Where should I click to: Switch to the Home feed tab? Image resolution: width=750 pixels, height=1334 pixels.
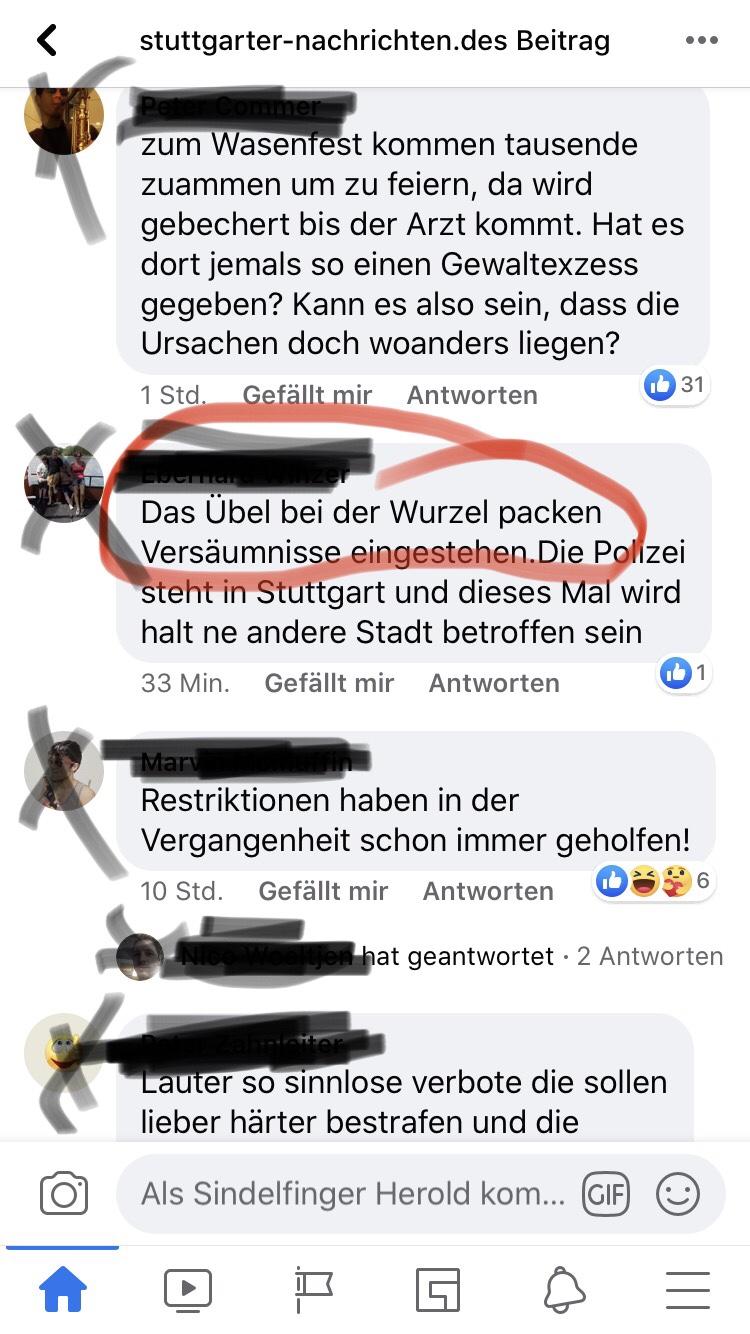click(62, 1290)
